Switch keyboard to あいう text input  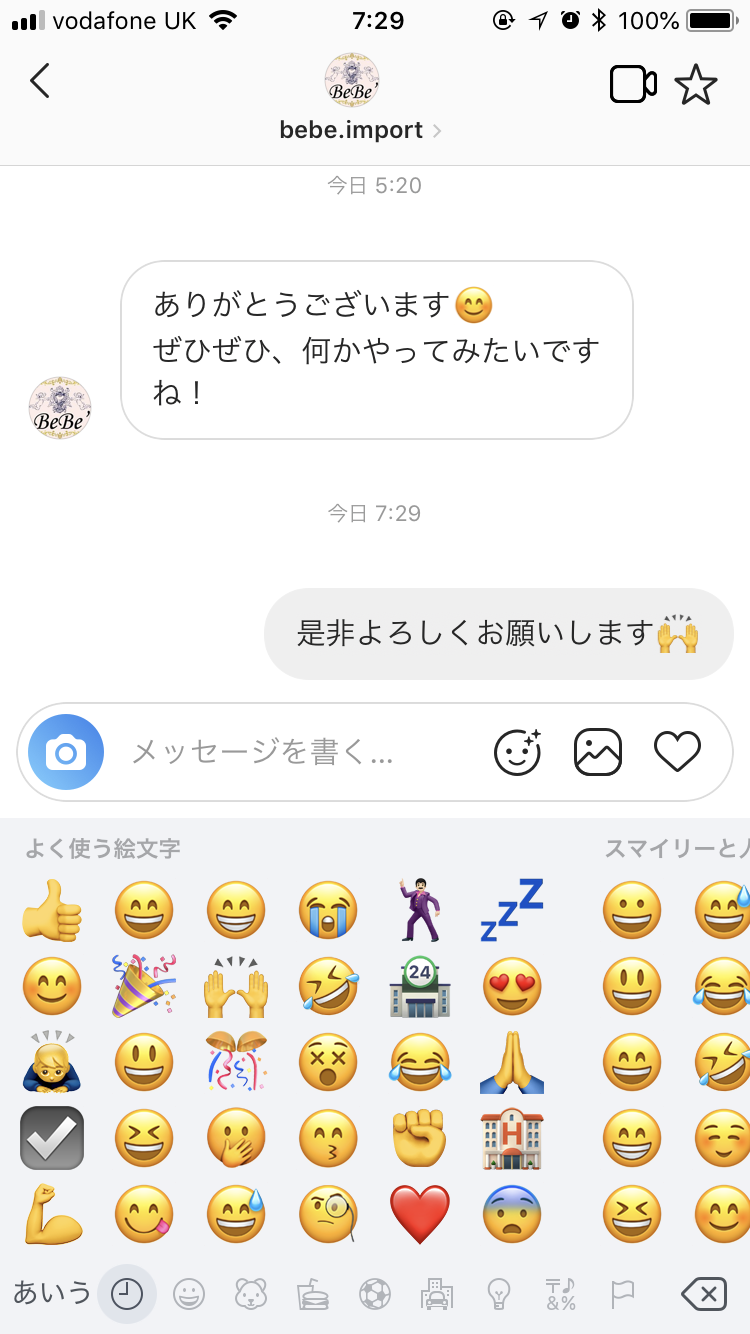52,1293
